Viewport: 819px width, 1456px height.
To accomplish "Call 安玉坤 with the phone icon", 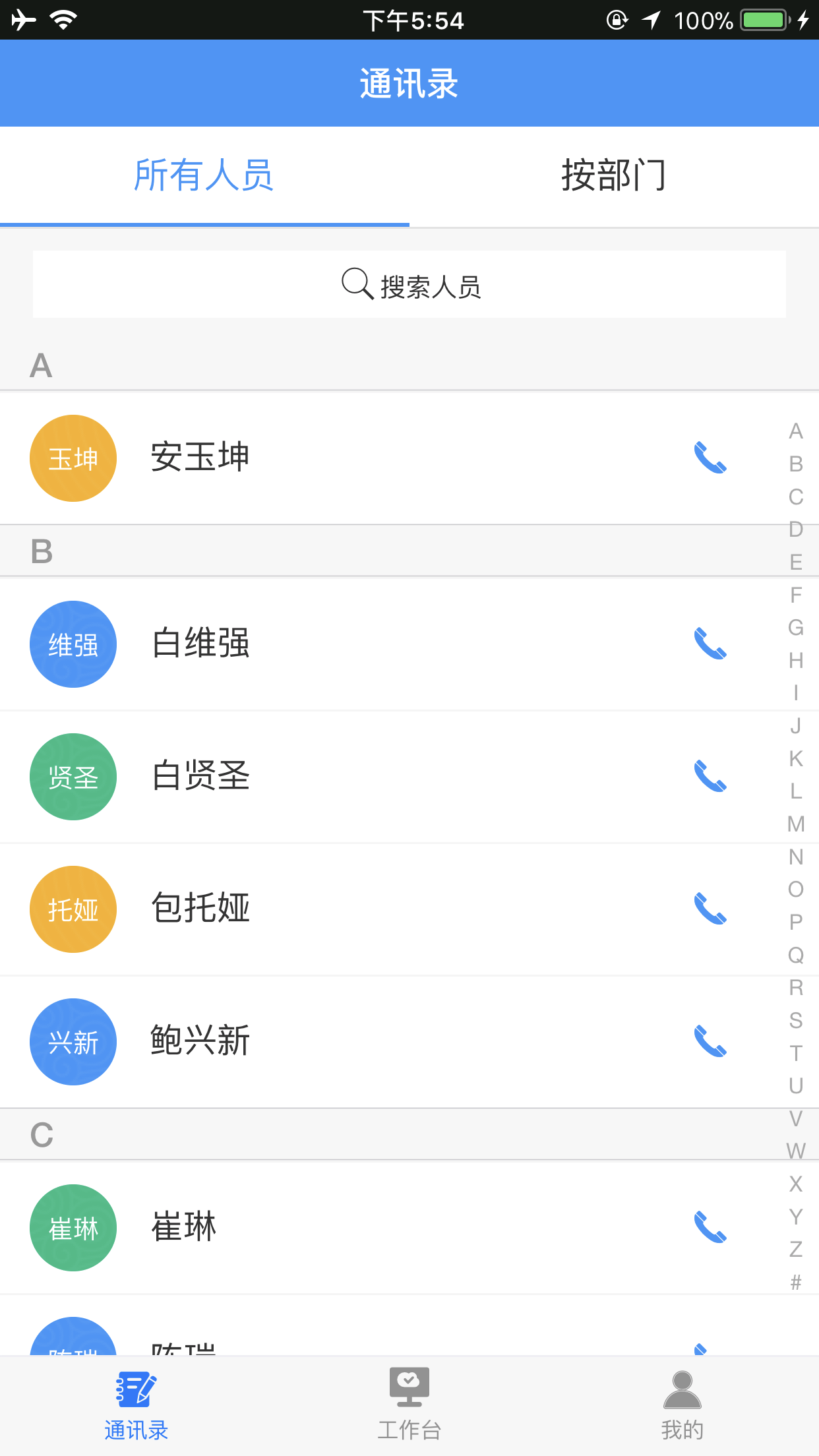I will 710,458.
